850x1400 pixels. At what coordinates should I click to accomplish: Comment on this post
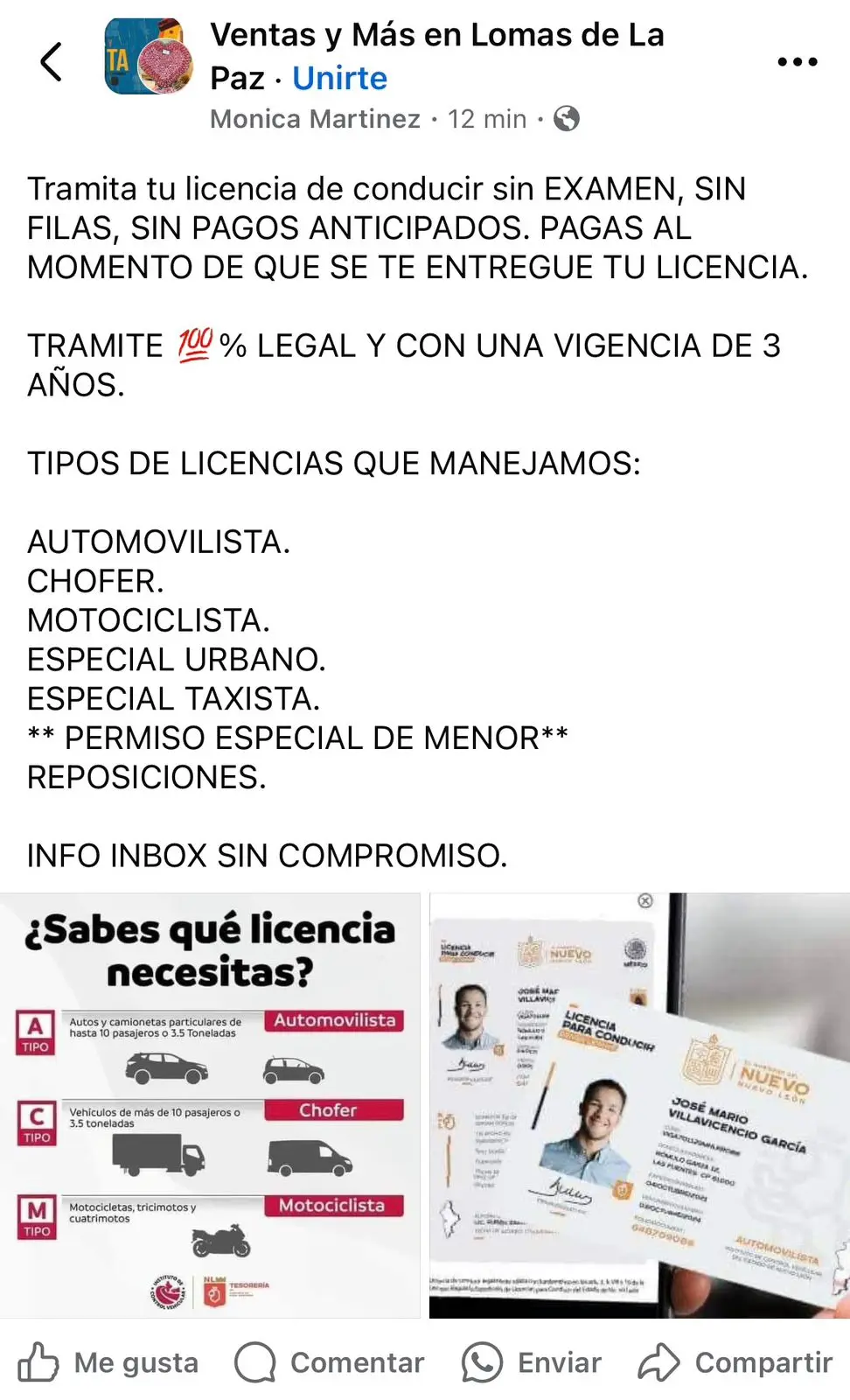click(x=330, y=1362)
